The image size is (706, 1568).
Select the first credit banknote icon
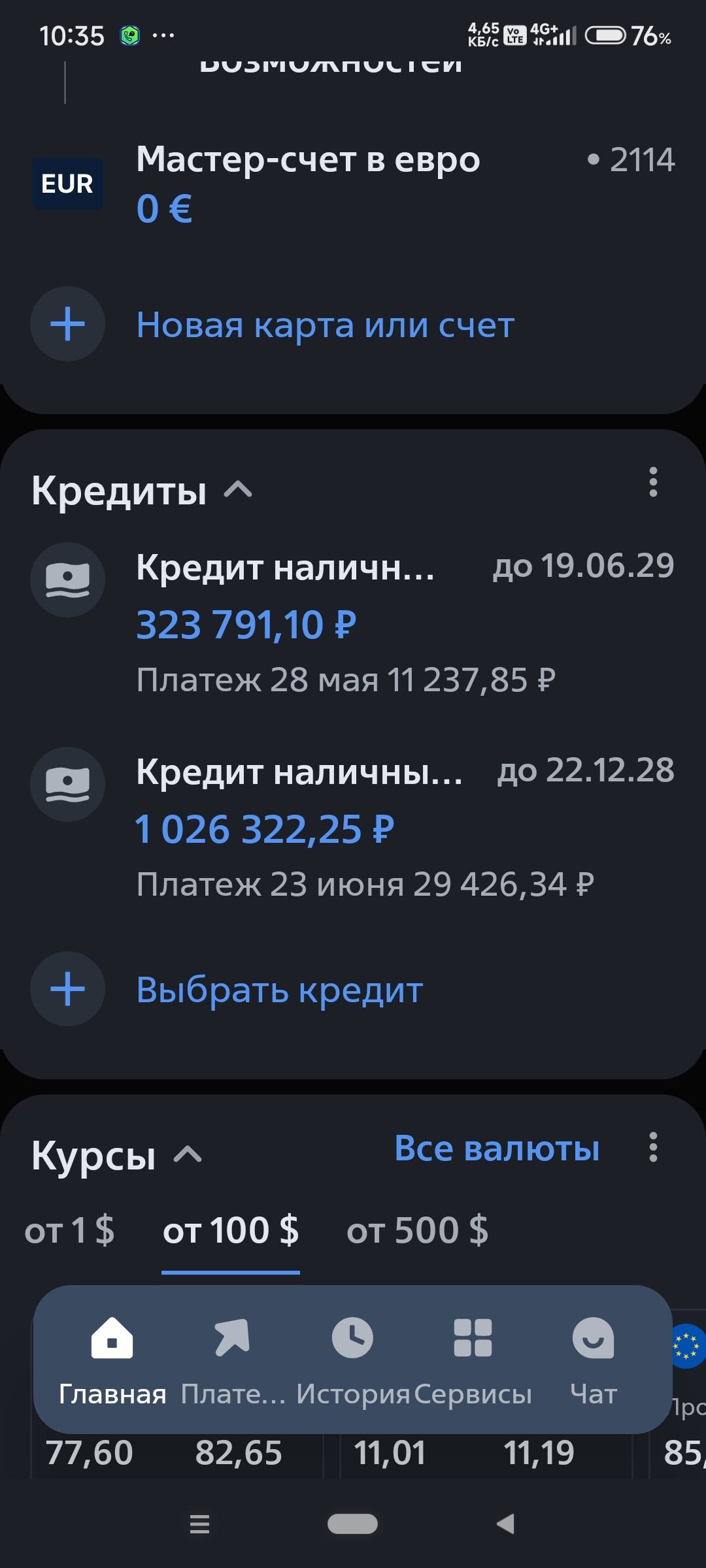coord(67,580)
